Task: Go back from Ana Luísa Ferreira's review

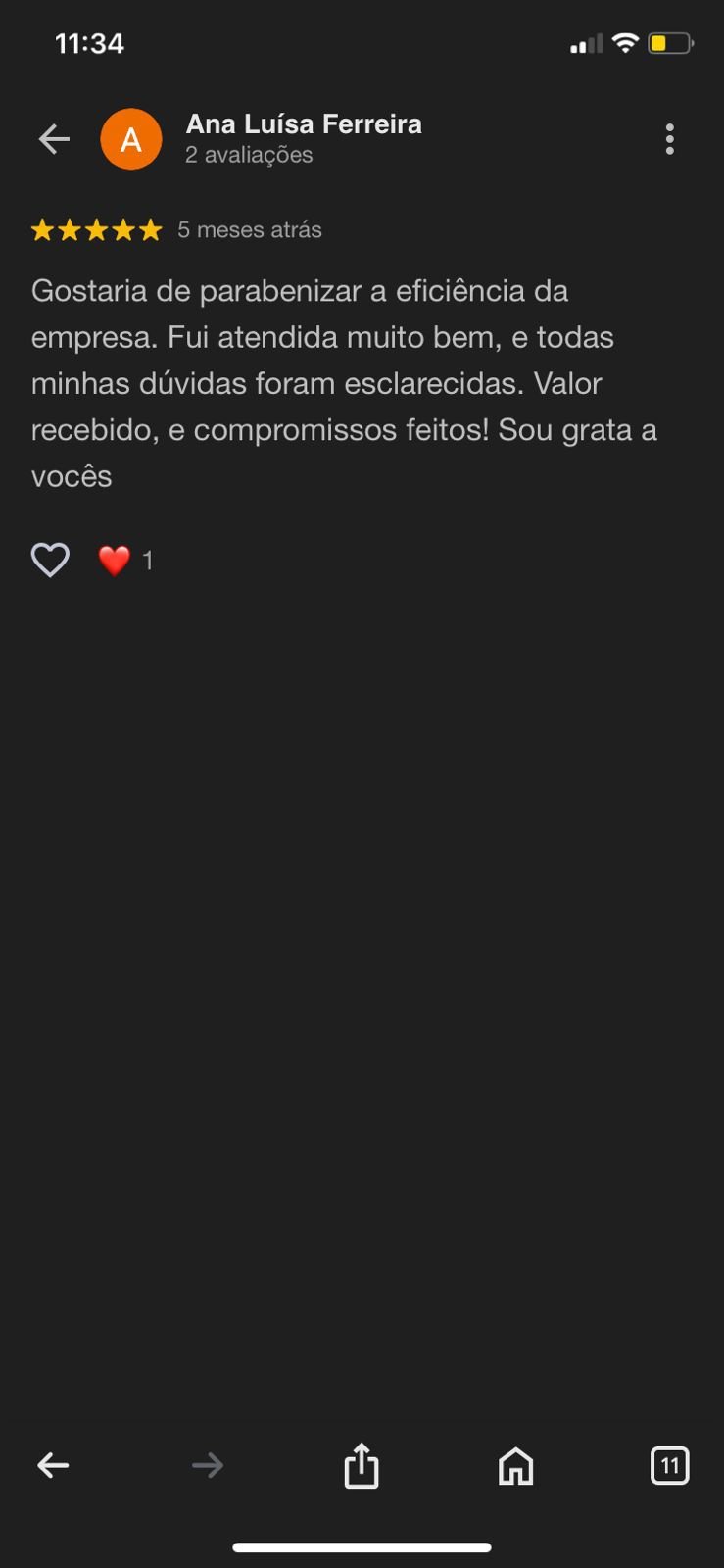Action: (54, 139)
